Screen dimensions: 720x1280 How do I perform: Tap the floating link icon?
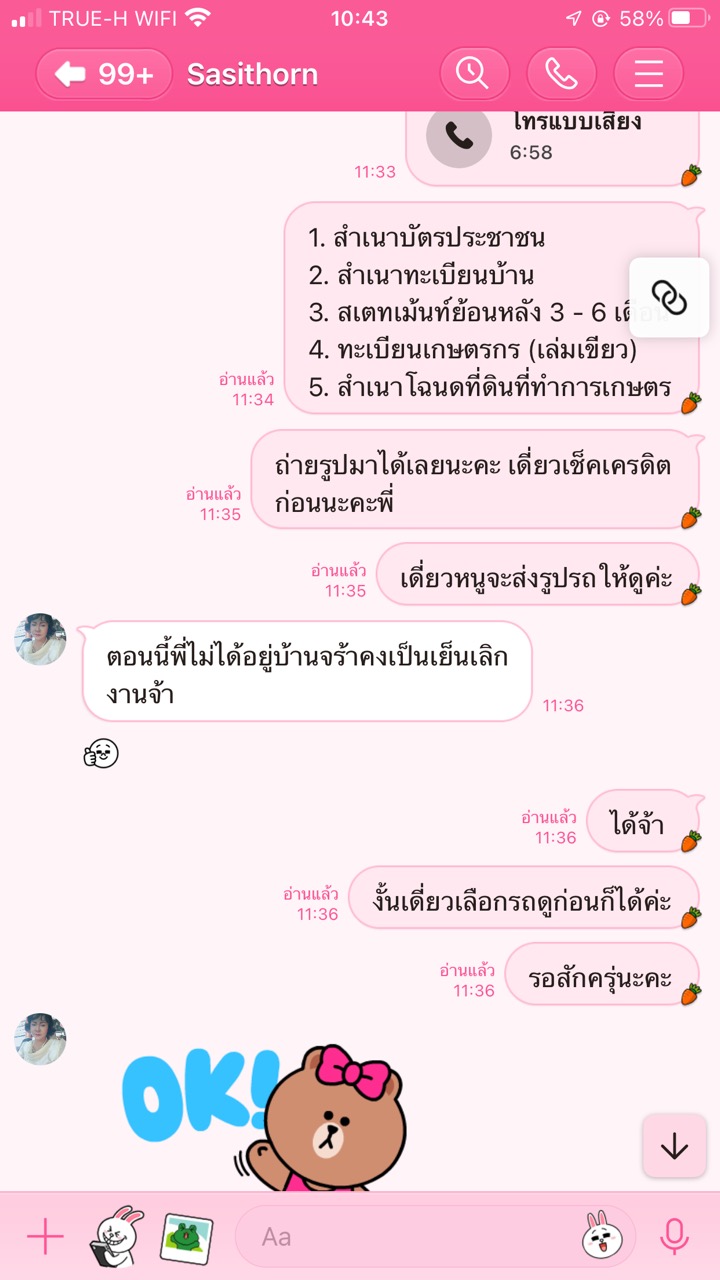click(669, 297)
